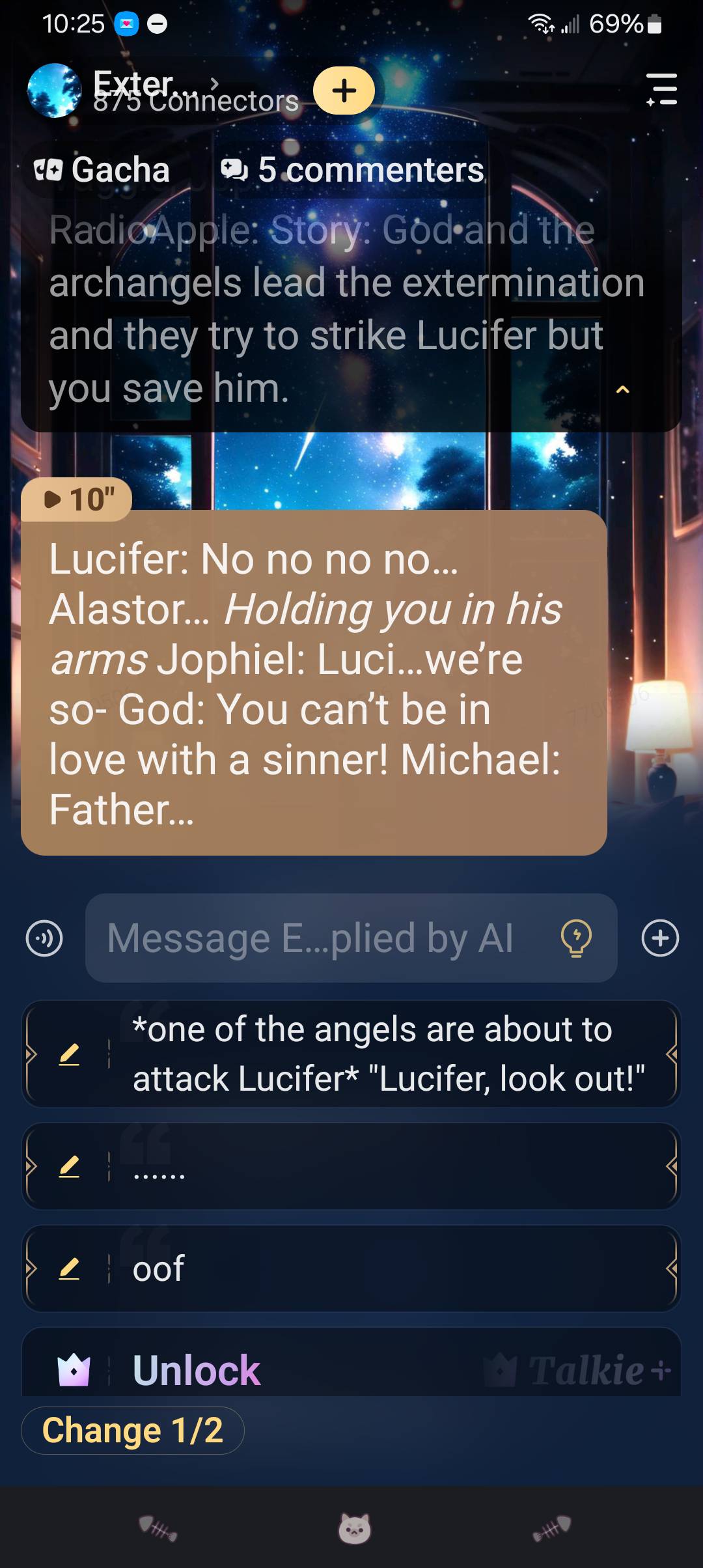
Task: Tap Change 1/2 for new suggestions
Action: (133, 1431)
